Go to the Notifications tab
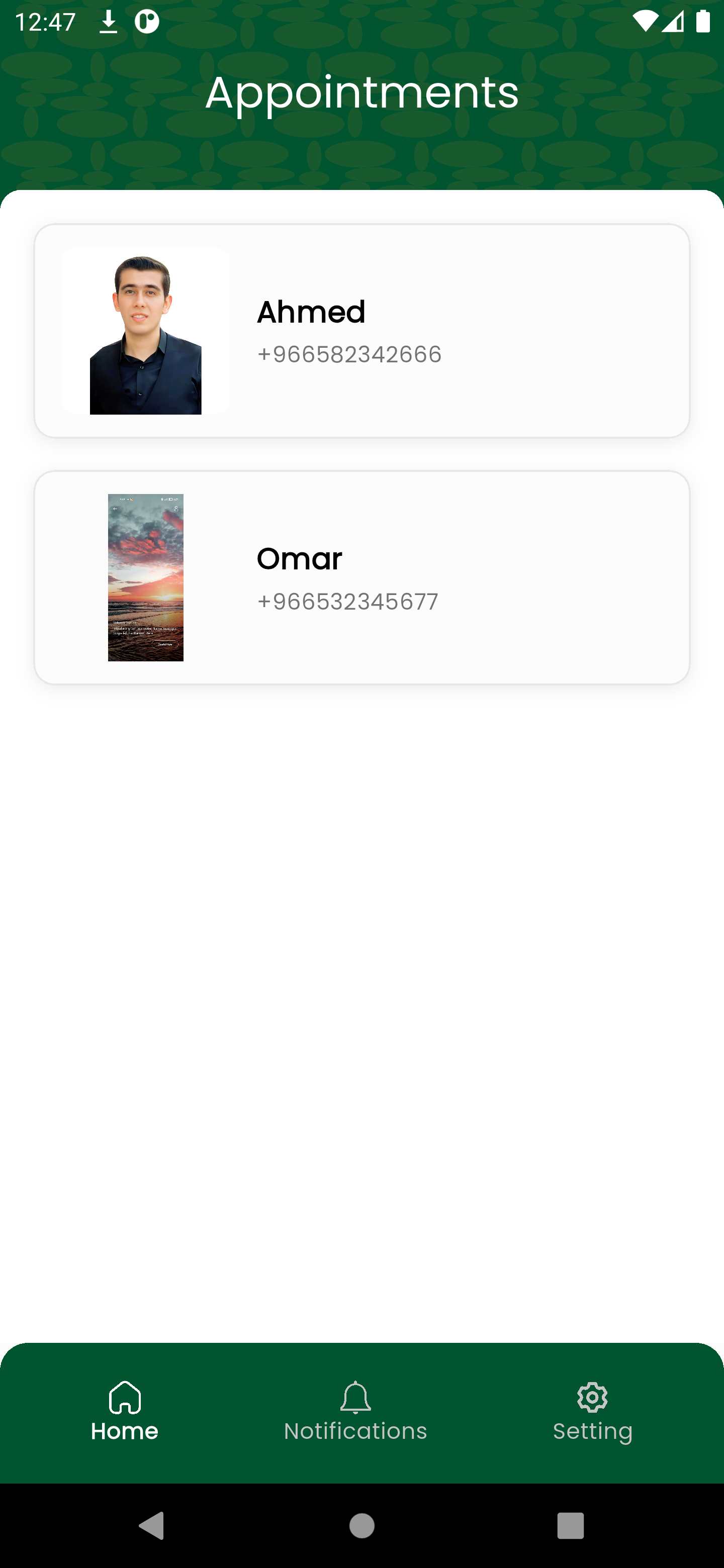Screen dimensions: 724x1568 click(355, 1412)
